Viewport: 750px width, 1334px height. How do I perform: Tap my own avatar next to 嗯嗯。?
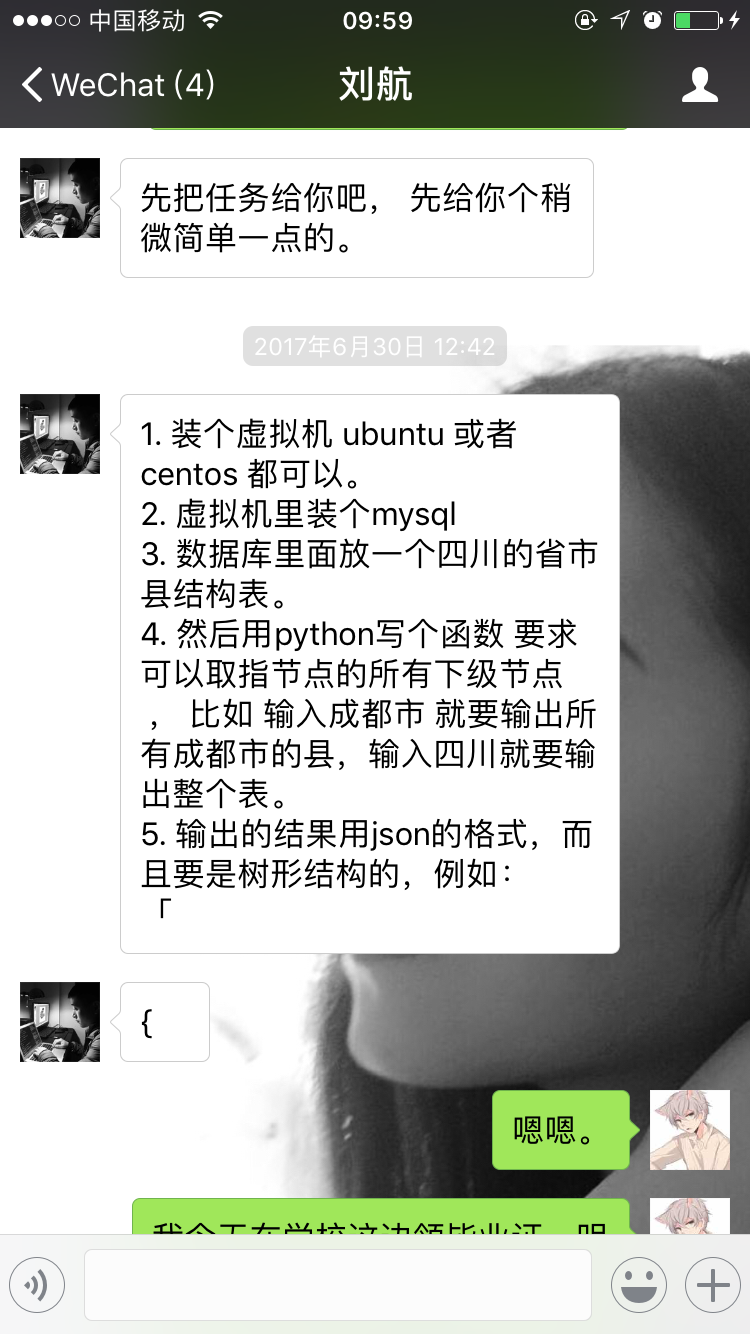pos(690,1130)
